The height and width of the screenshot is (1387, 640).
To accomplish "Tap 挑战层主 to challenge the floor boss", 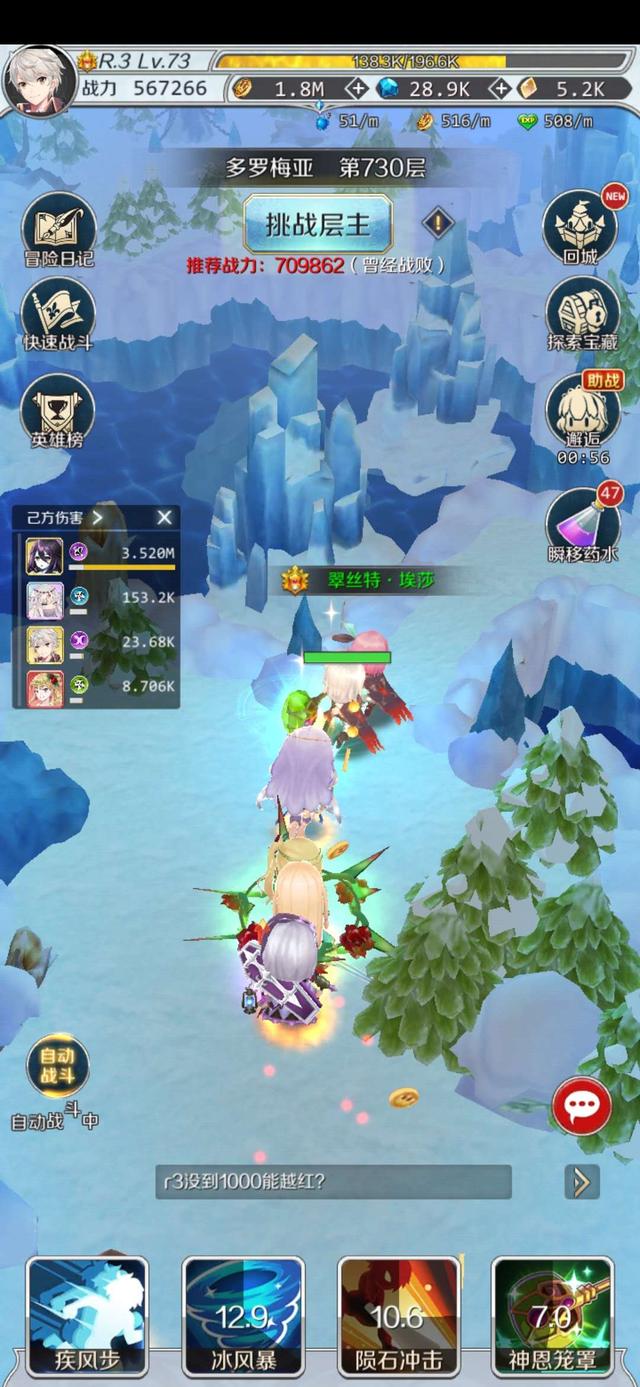I will tap(318, 224).
